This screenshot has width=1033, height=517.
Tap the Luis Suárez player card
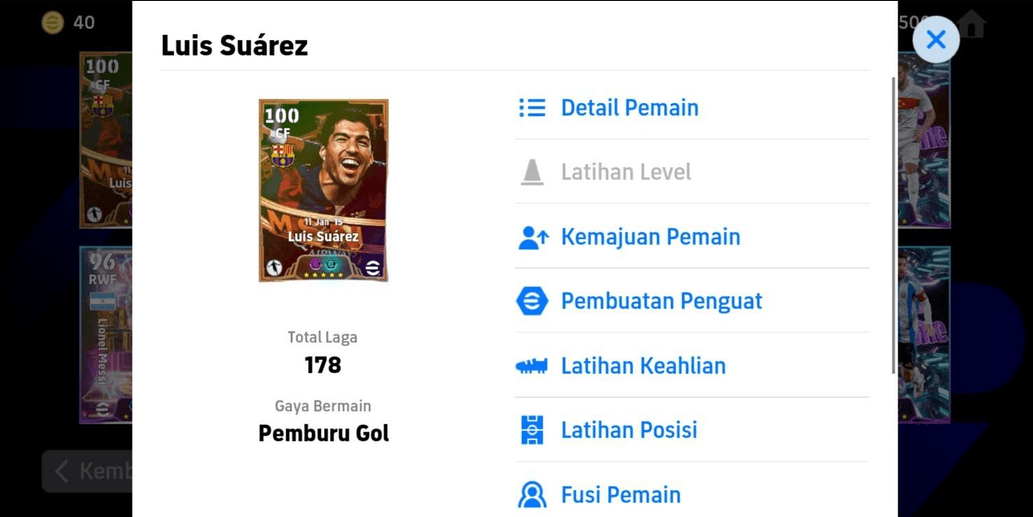[323, 190]
